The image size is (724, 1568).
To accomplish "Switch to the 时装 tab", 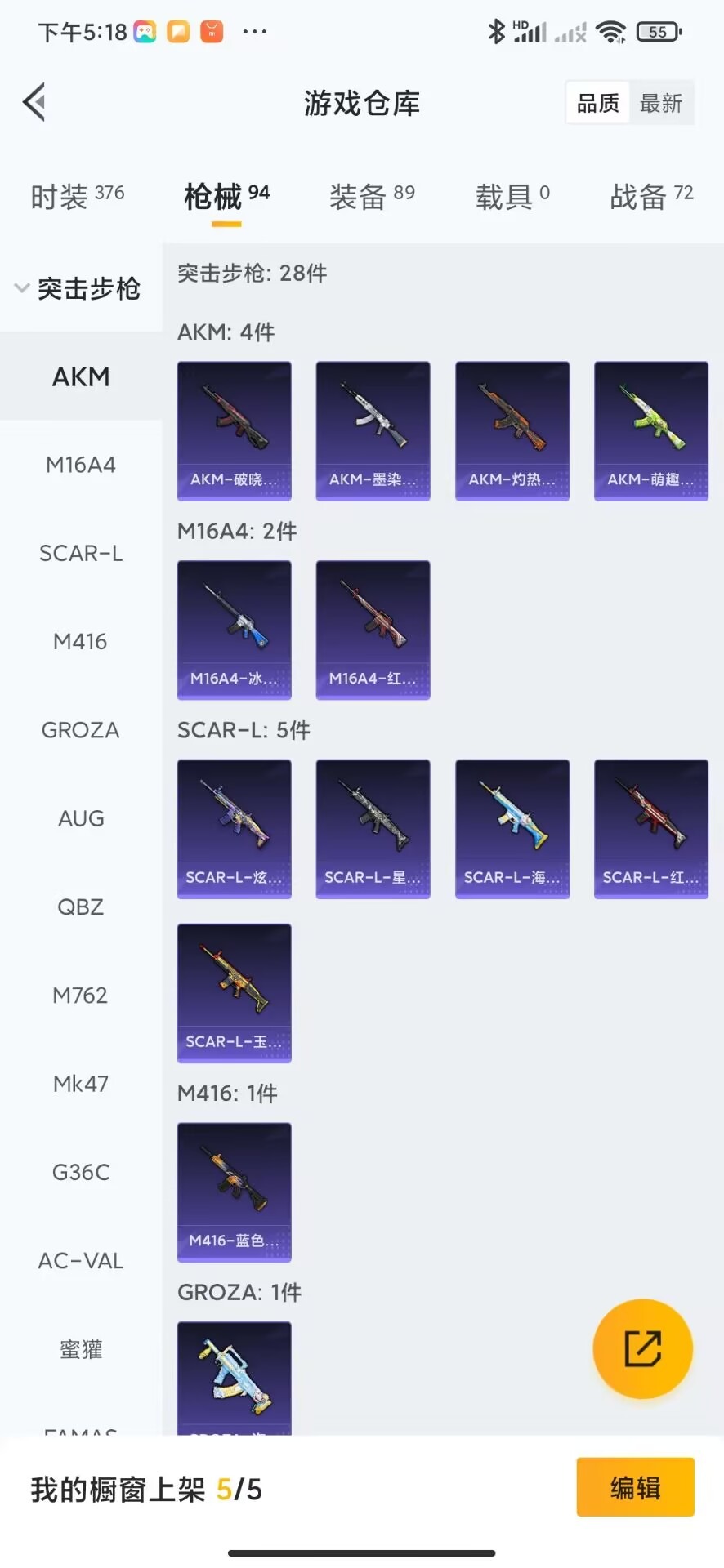I will point(77,196).
